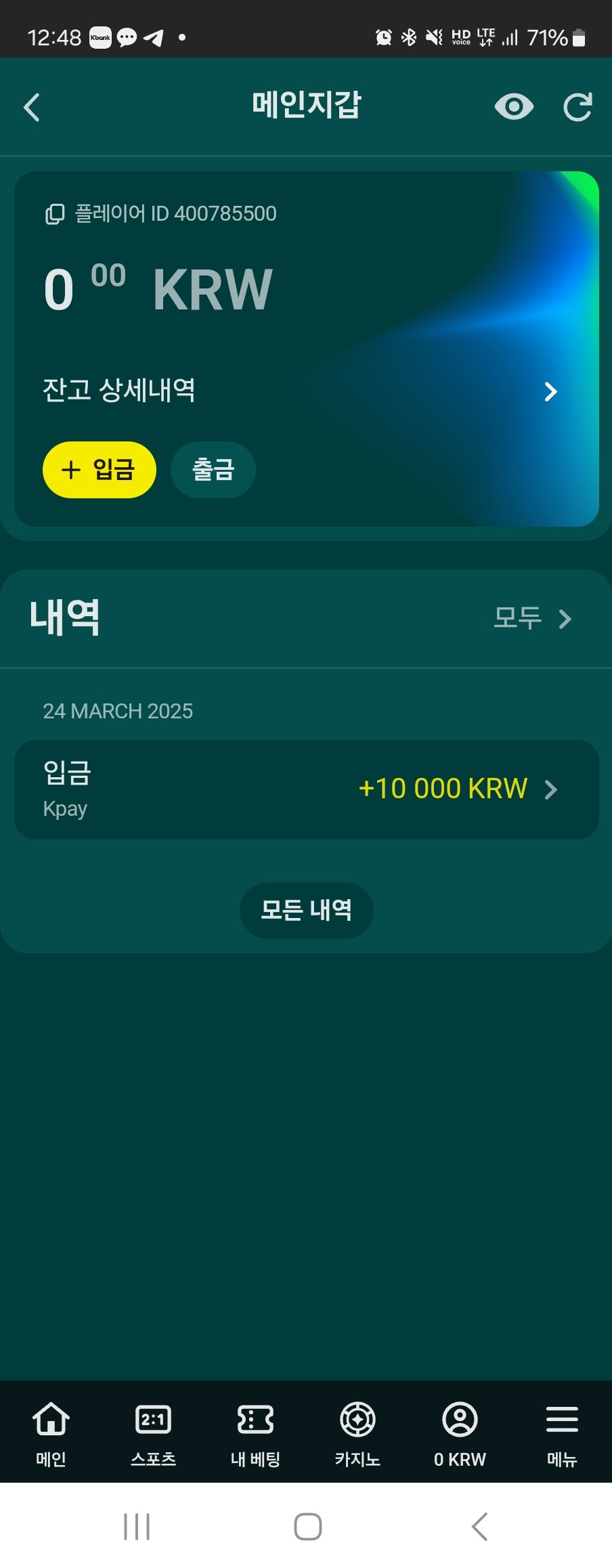Viewport: 612px width, 1568px height.
Task: Tap the system home button
Action: [x=307, y=1527]
